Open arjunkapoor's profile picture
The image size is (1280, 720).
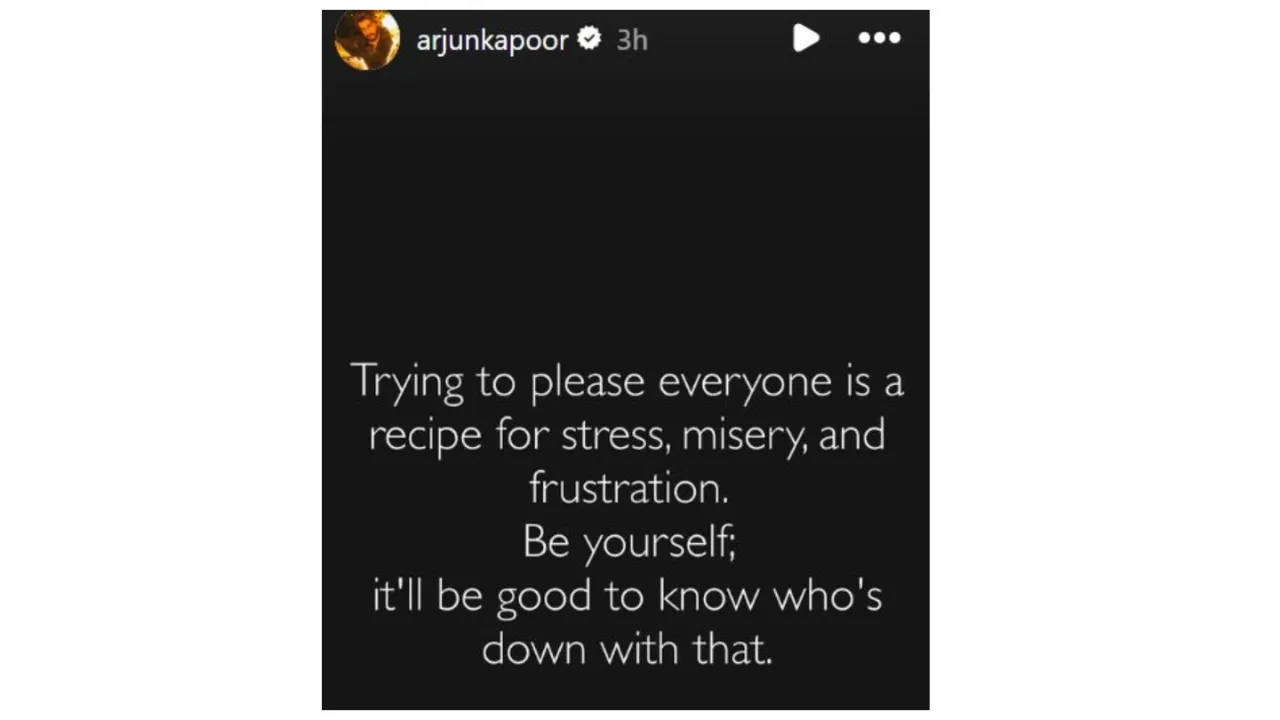tap(367, 40)
